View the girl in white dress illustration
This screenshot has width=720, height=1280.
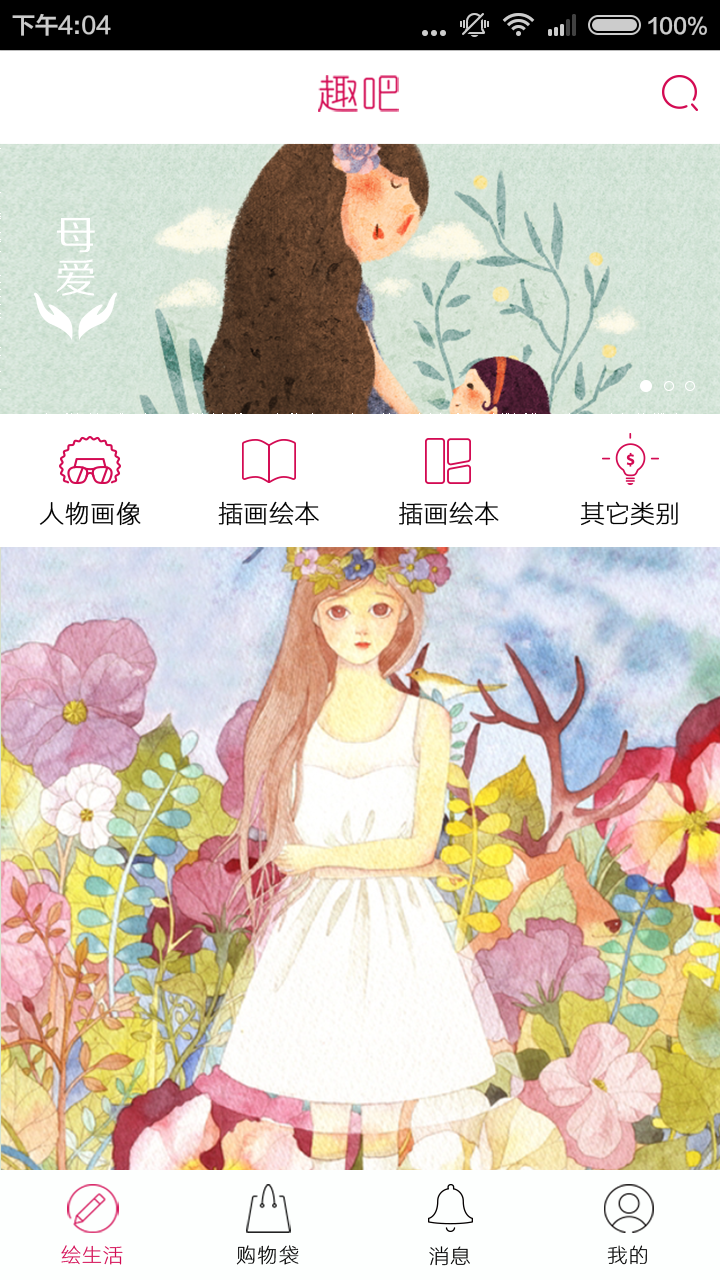(x=360, y=859)
